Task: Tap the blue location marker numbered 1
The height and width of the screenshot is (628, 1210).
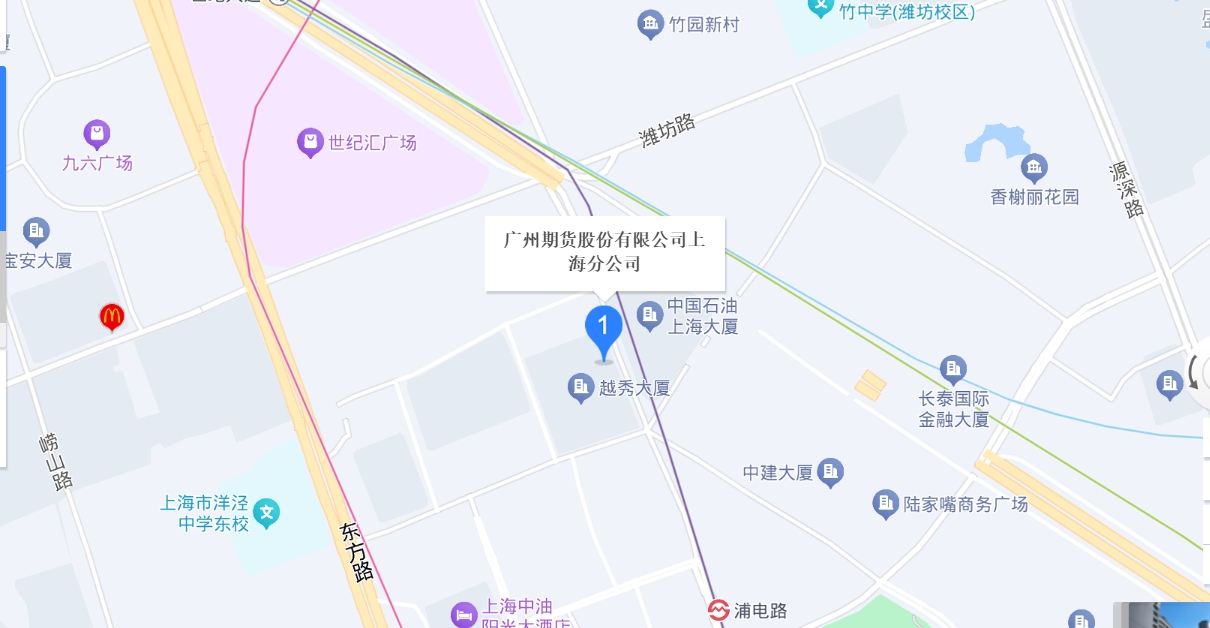Action: click(603, 327)
